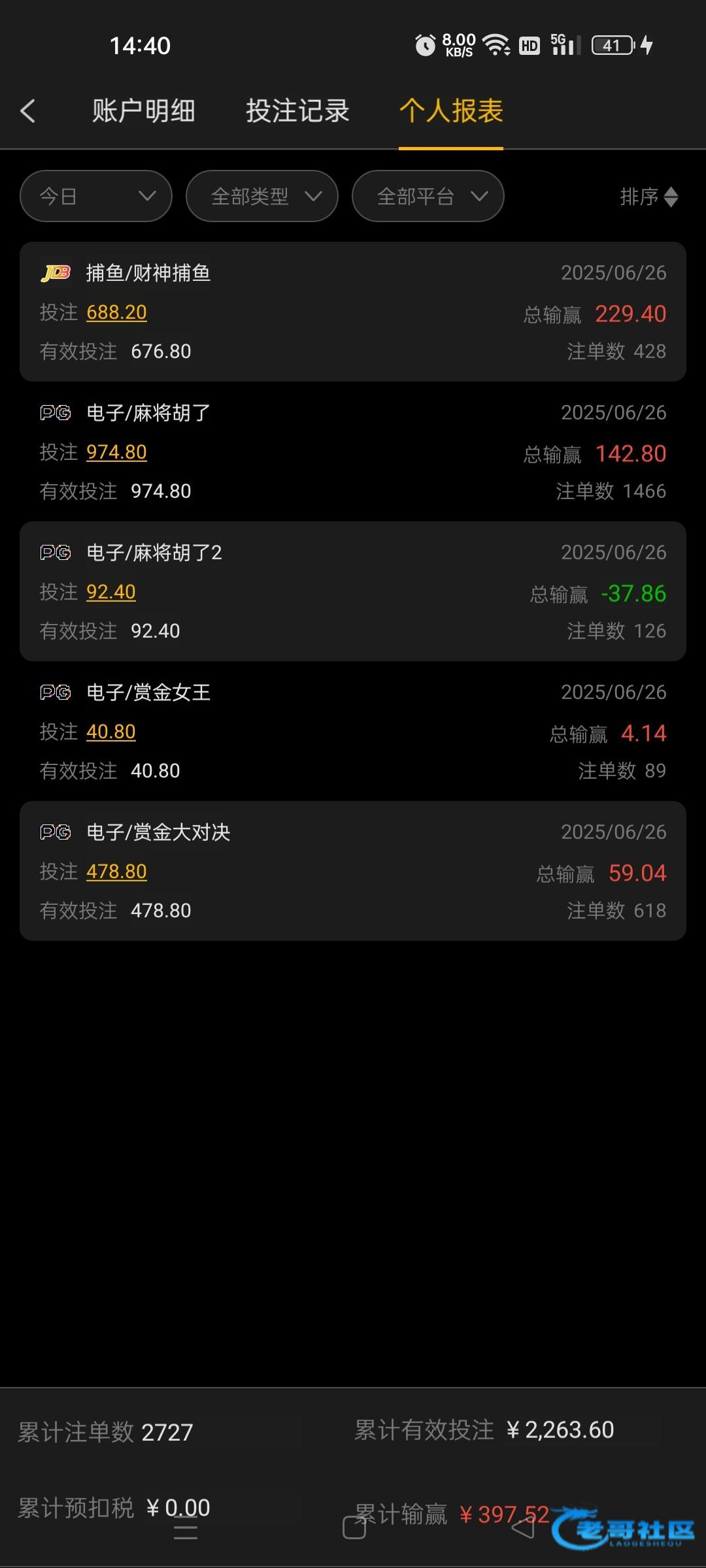Open the 688.20 bet amount link

pyautogui.click(x=116, y=312)
